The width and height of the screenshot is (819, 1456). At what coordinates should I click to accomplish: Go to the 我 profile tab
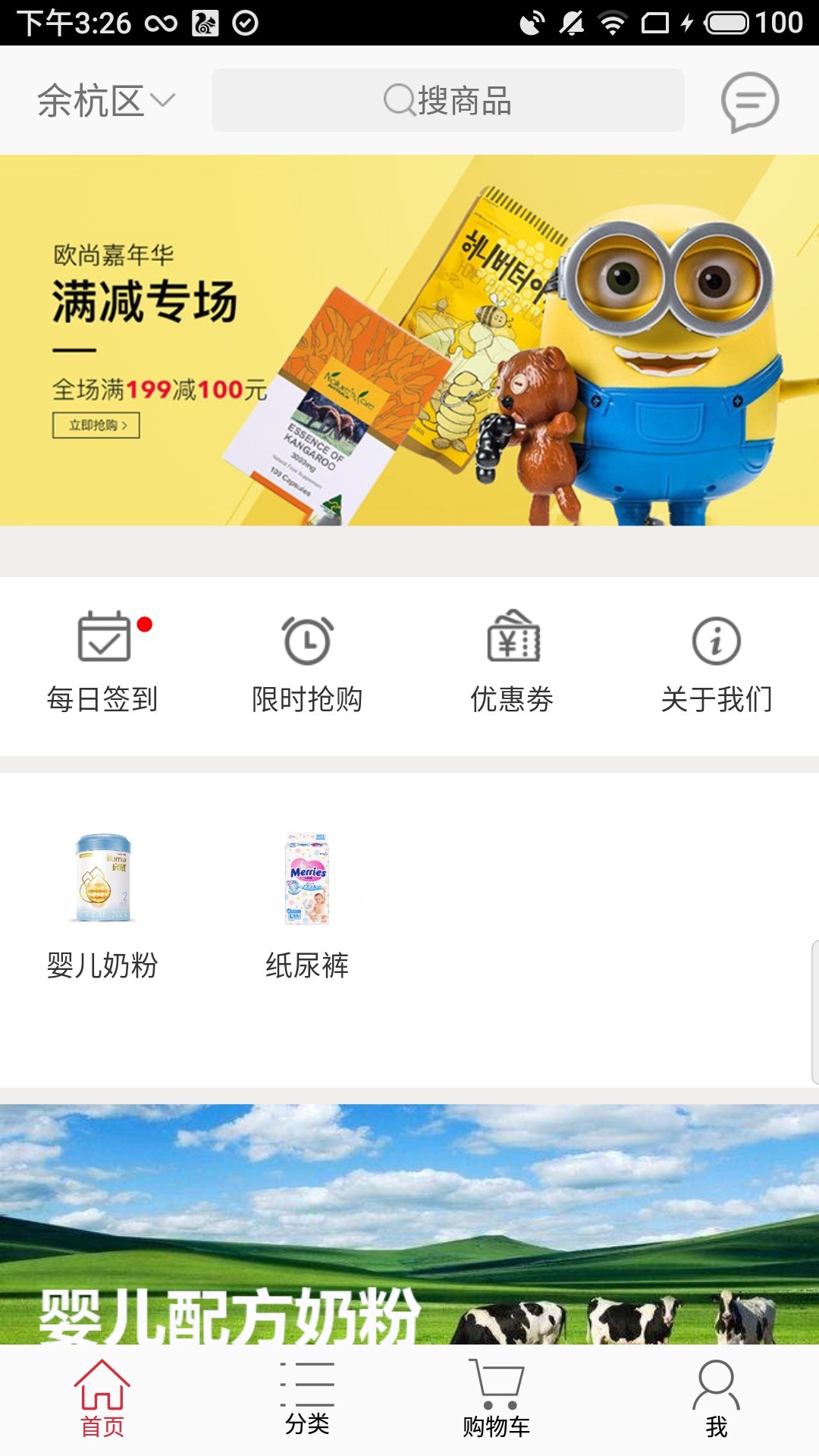pyautogui.click(x=717, y=1400)
